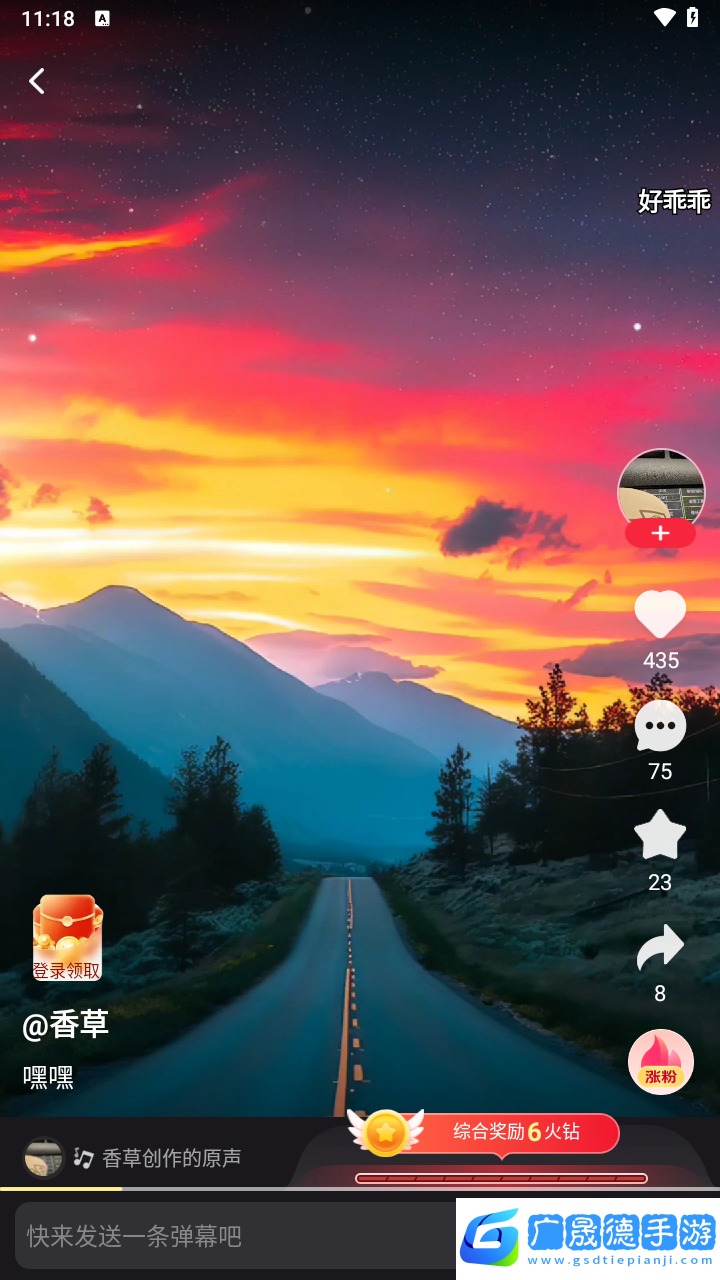The width and height of the screenshot is (720, 1280).
Task: Like this video with the heart icon
Action: (660, 614)
